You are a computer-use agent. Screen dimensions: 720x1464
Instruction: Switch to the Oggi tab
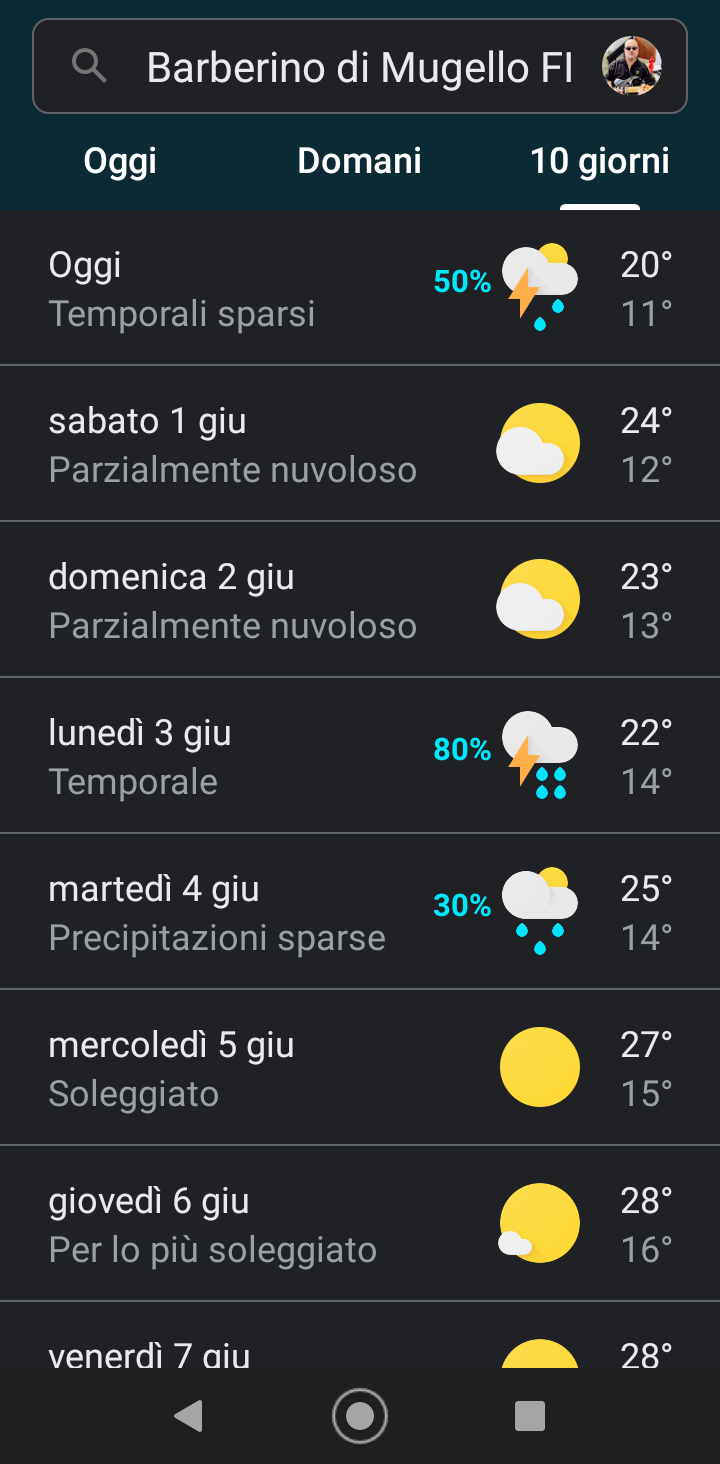(x=120, y=161)
